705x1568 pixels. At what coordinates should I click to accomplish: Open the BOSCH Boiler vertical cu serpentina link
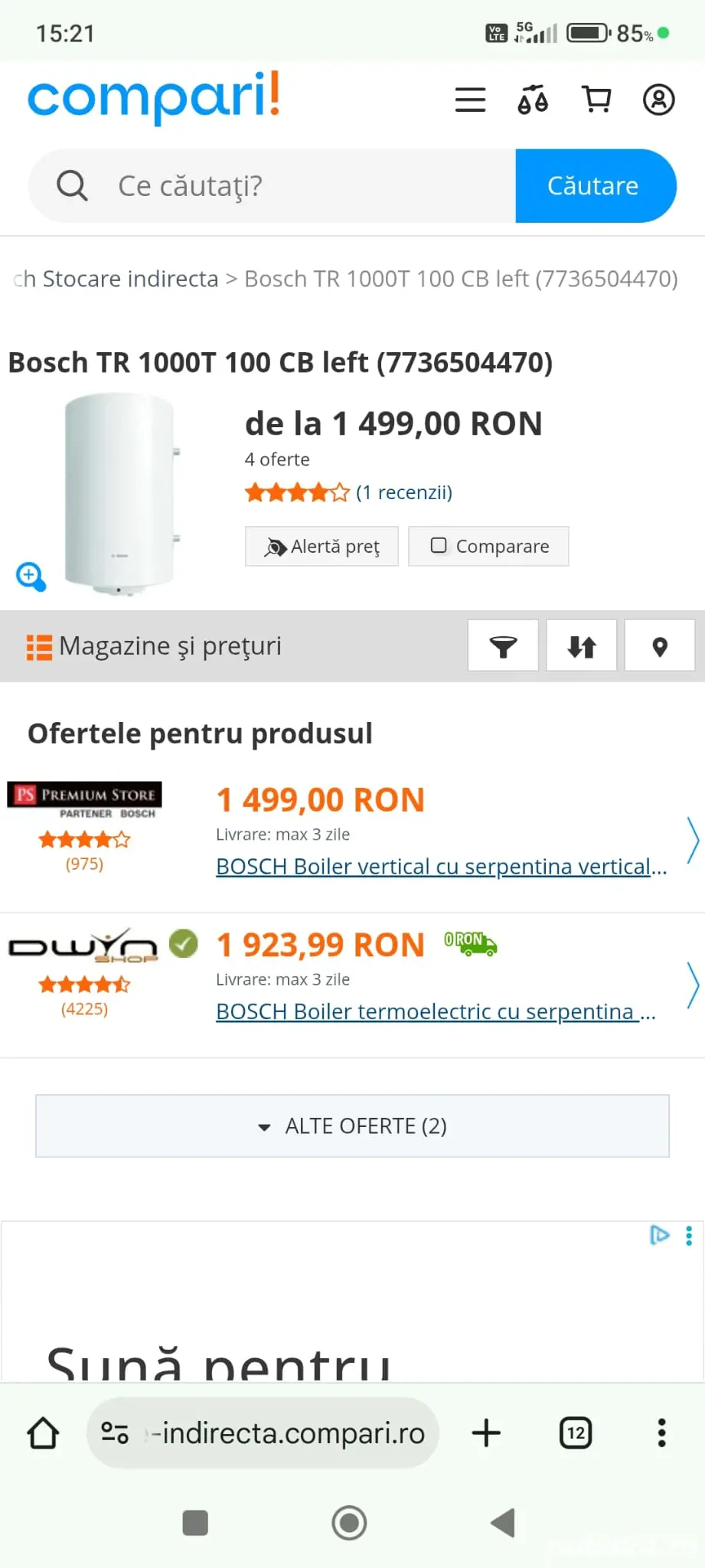[441, 866]
